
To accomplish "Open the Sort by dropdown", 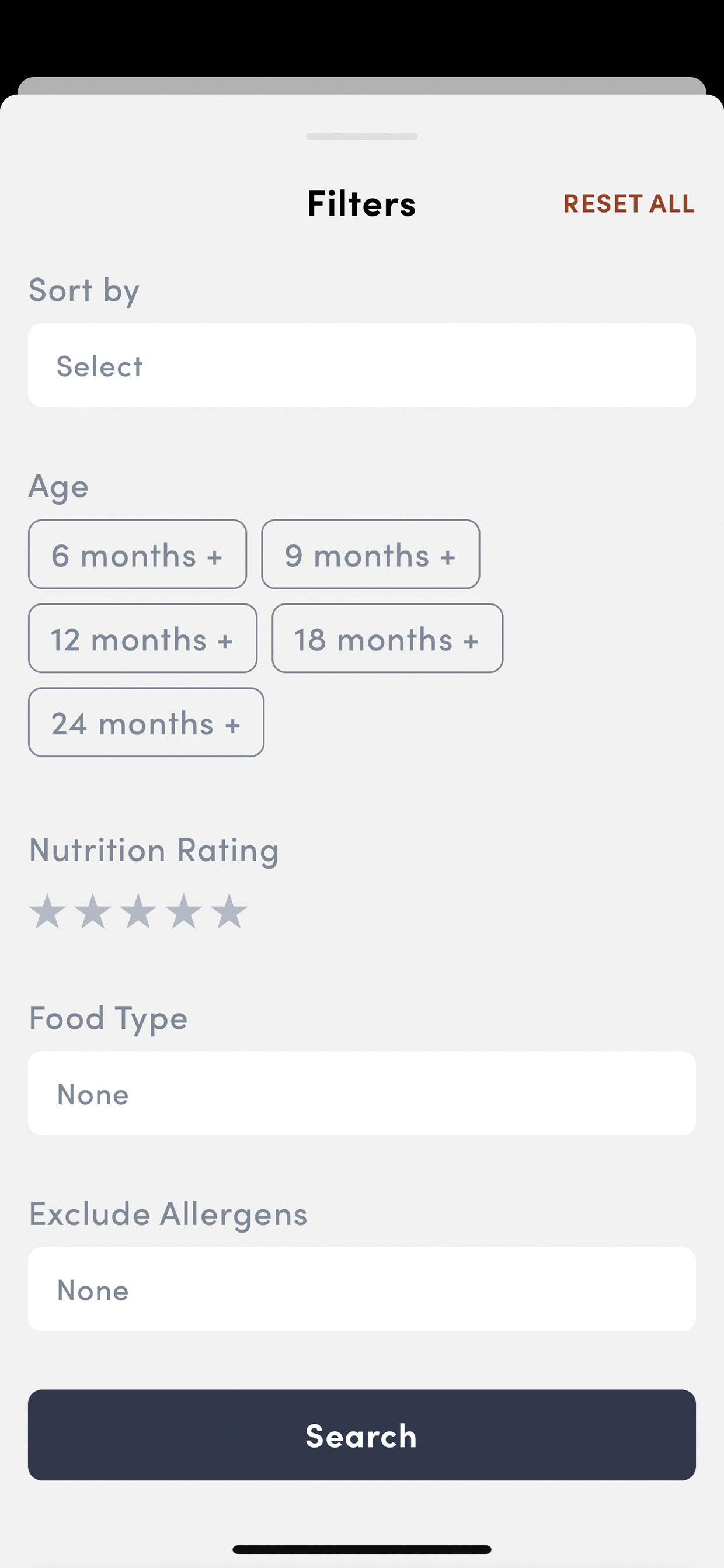I will click(362, 365).
